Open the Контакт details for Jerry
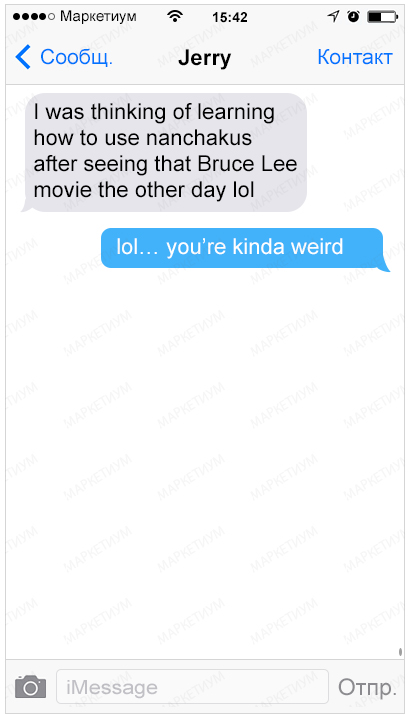Viewport: 409px width, 717px height. 355,57
